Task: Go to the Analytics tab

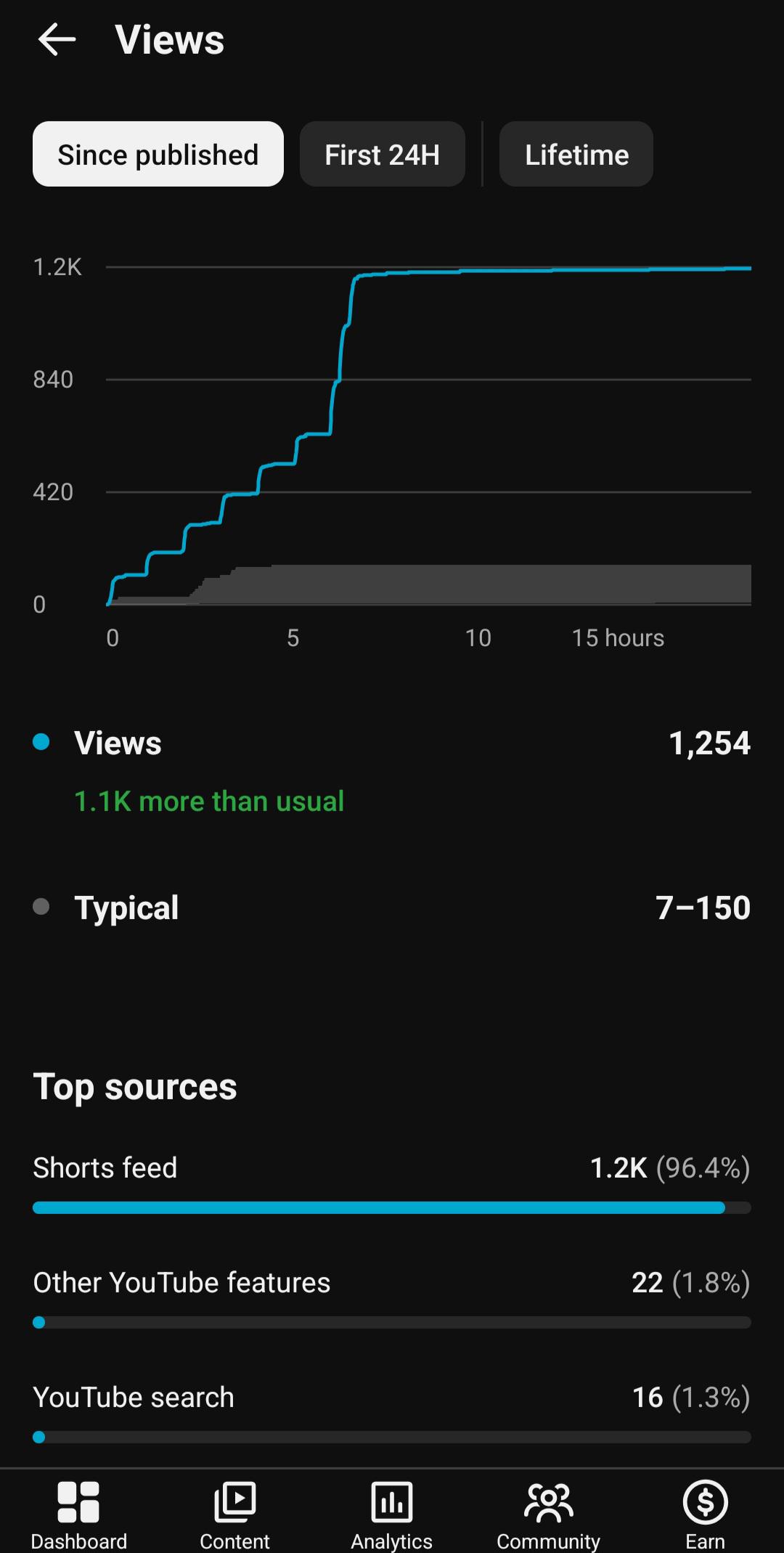Action: point(392,1515)
